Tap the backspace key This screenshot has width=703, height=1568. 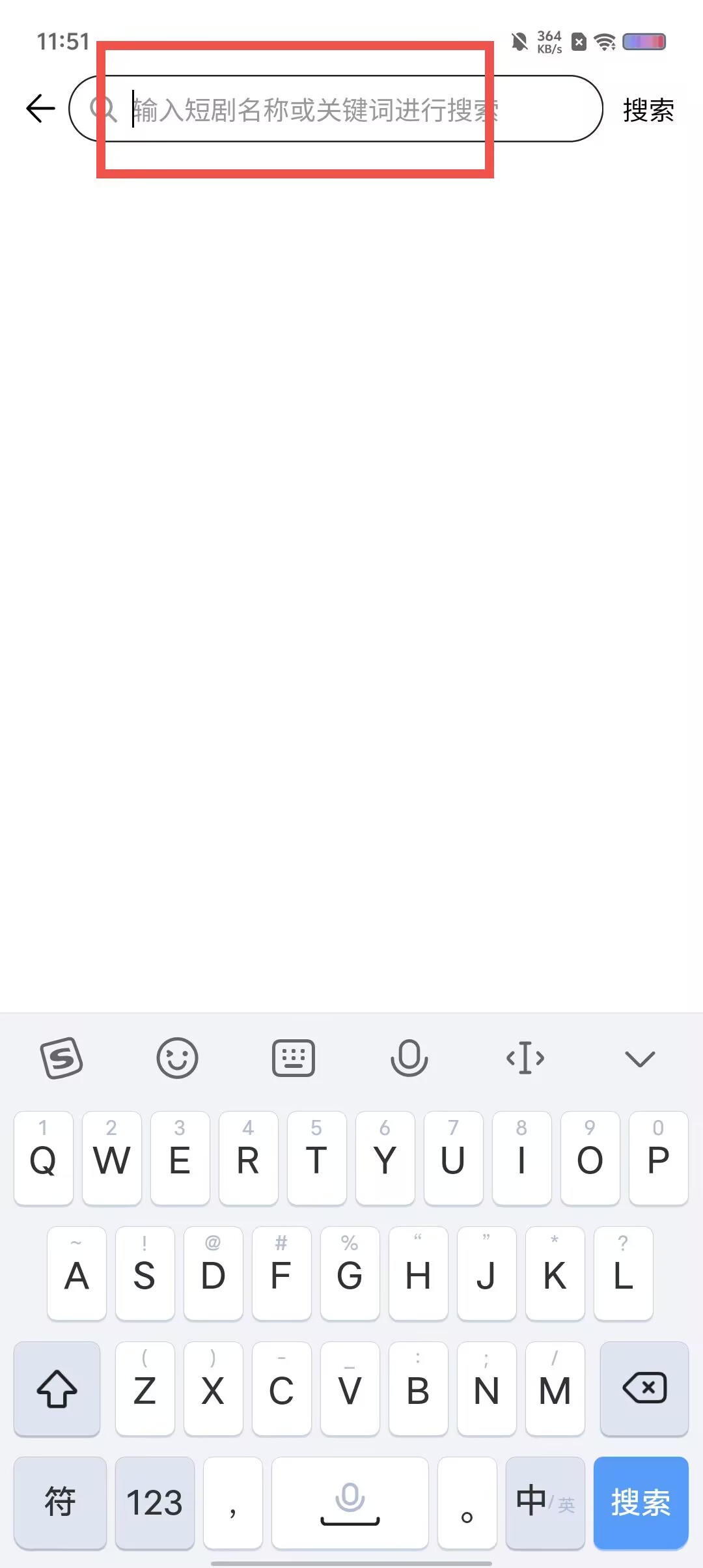[x=644, y=1388]
